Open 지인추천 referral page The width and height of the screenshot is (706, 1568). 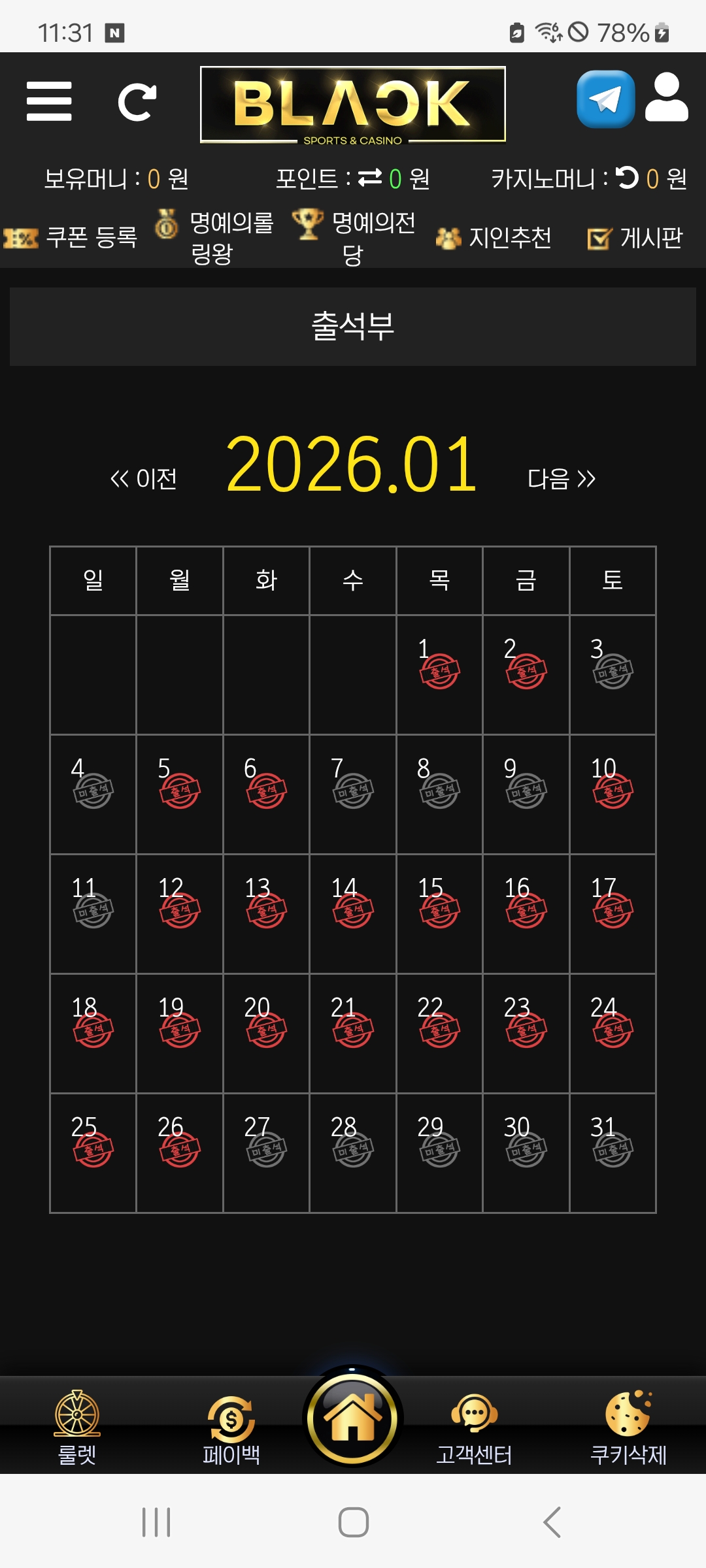coord(495,238)
